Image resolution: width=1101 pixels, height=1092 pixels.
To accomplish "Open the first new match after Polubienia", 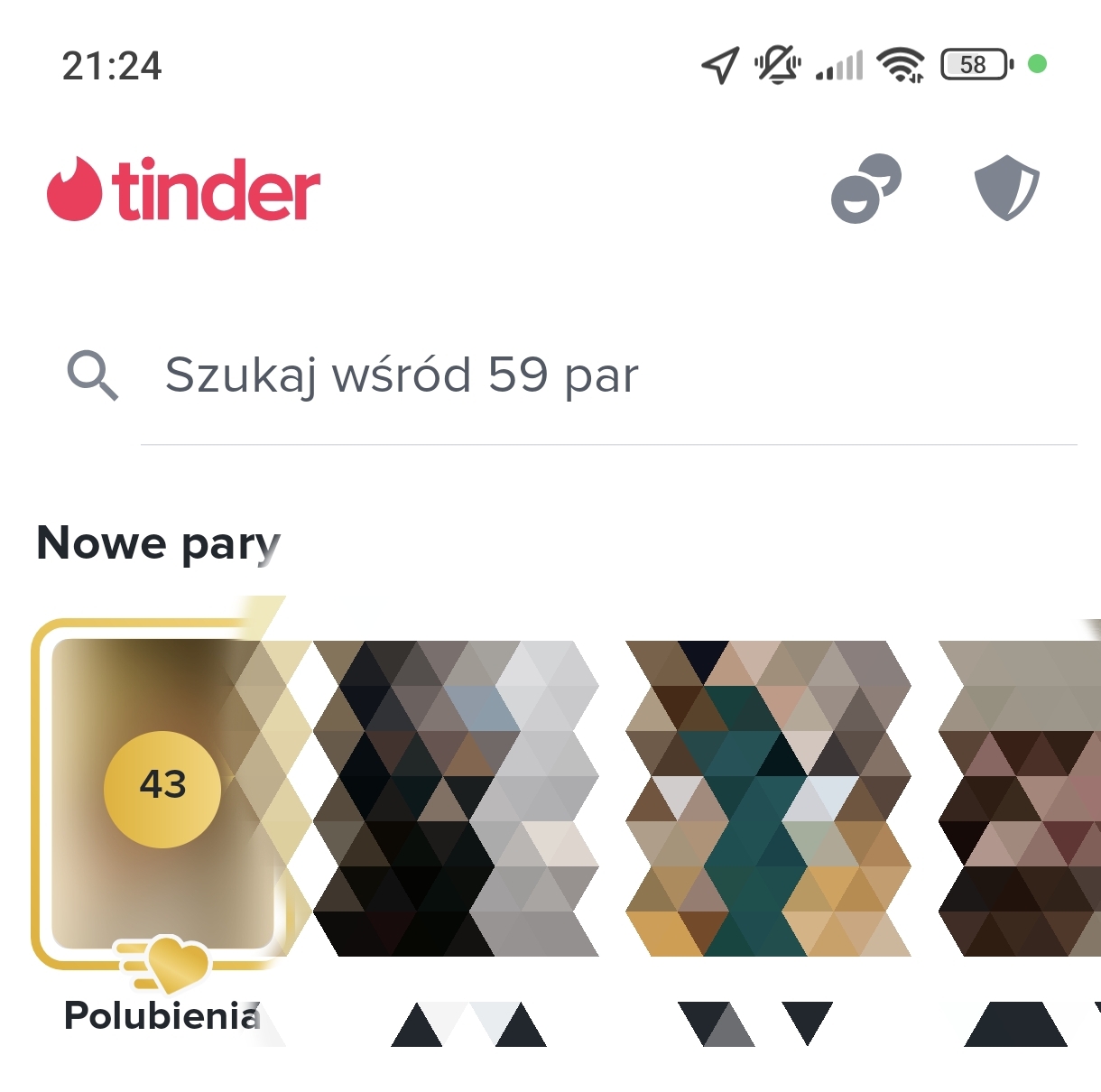I will [457, 799].
